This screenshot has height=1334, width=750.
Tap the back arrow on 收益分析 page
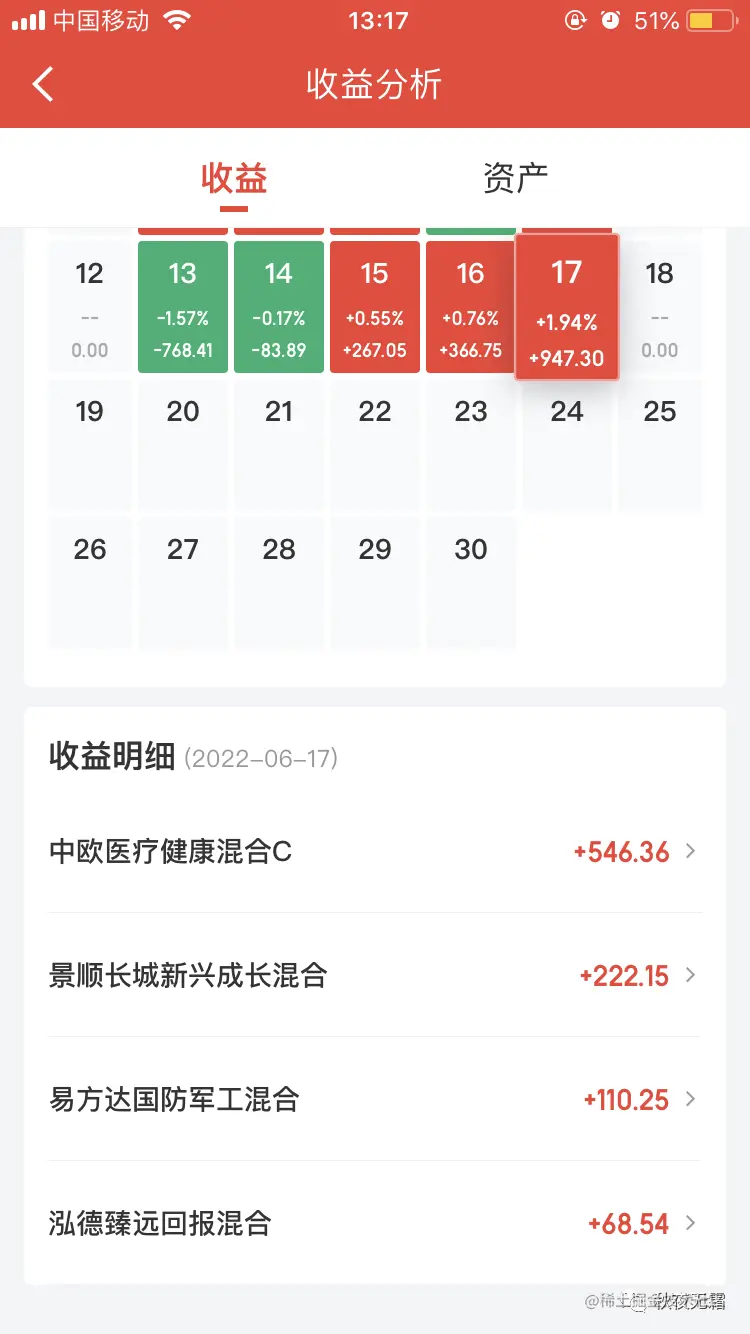(x=42, y=84)
